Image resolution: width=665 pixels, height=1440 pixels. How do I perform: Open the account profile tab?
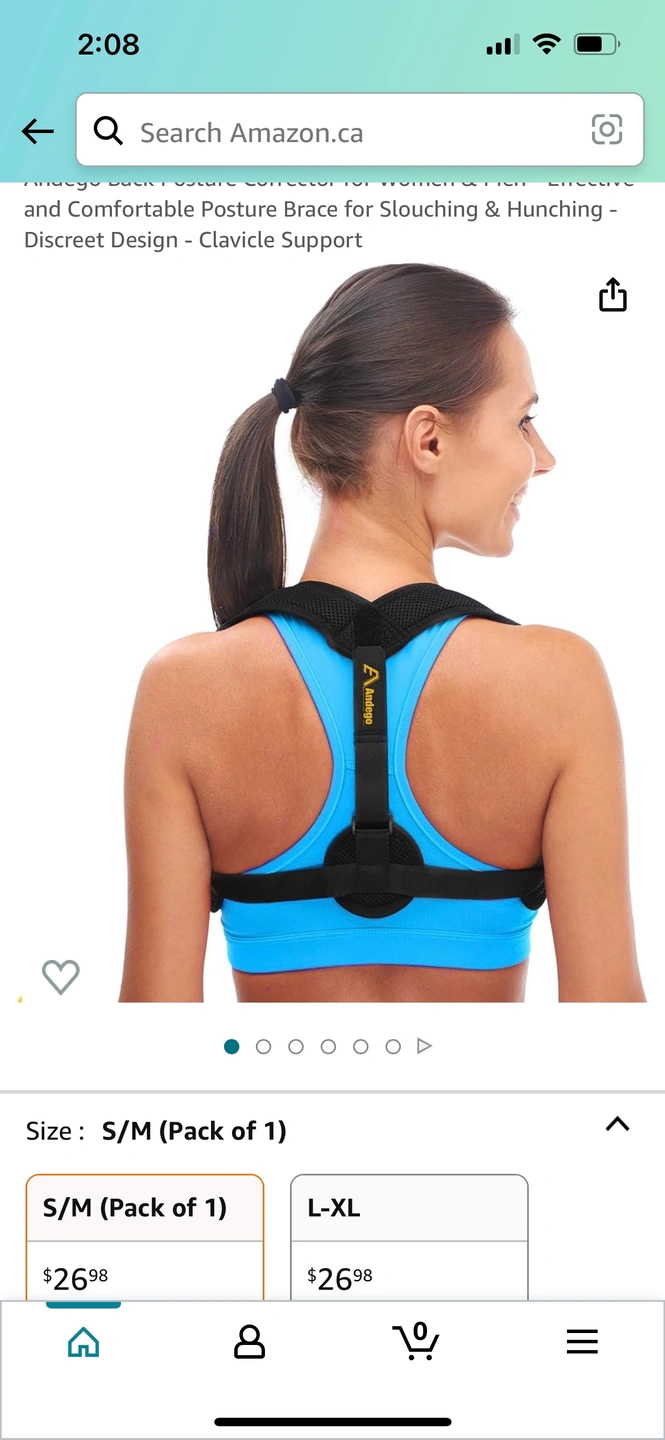coord(249,1342)
